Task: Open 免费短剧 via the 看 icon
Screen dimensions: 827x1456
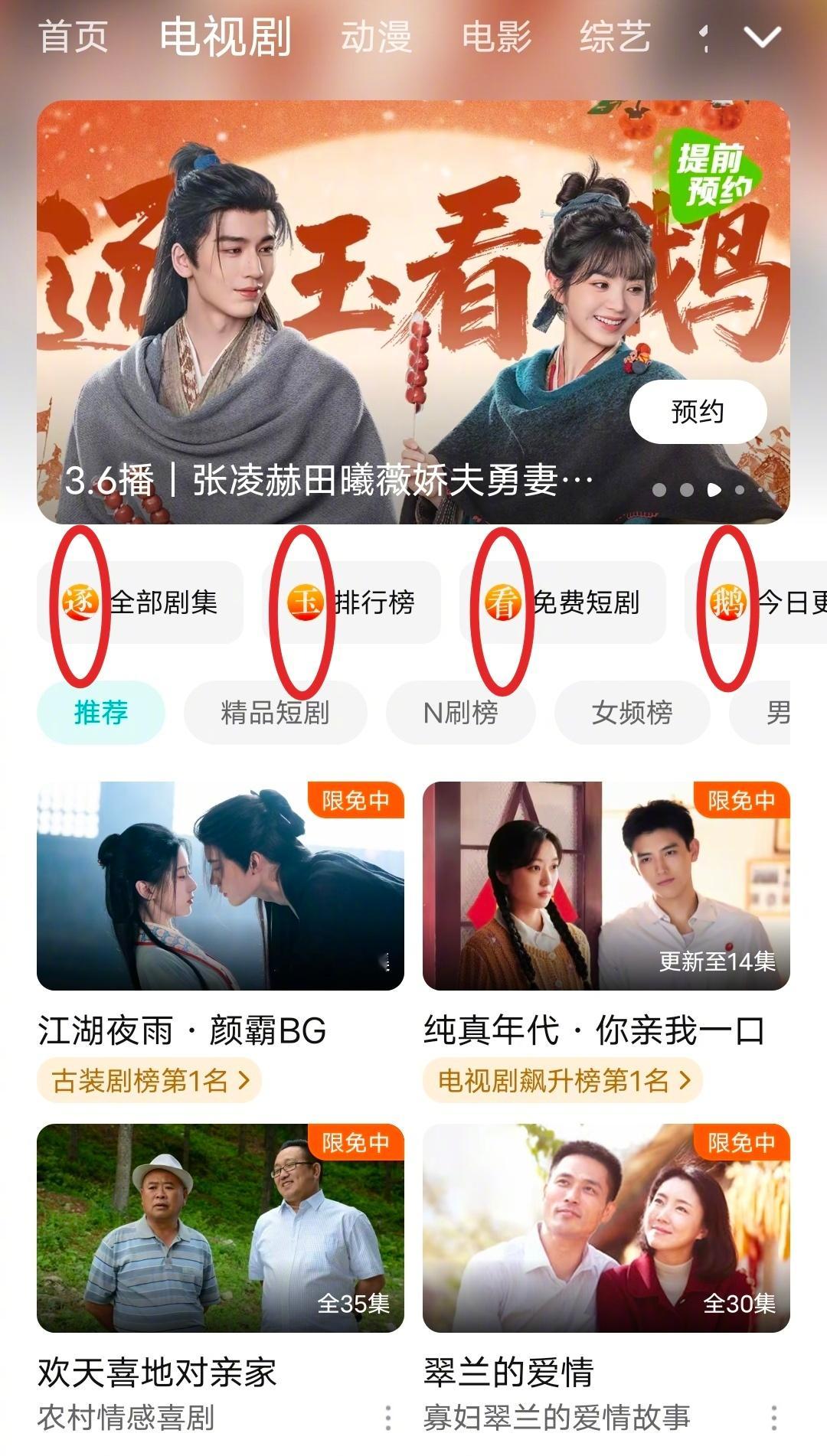Action: tap(504, 602)
